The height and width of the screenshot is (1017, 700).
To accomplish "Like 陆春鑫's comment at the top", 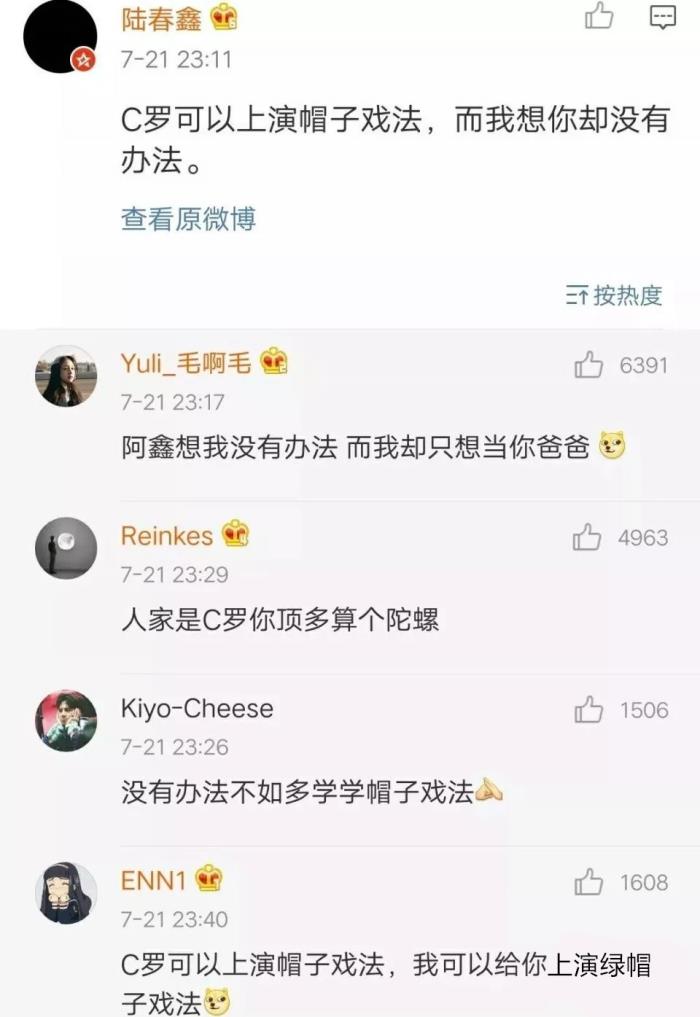I will coord(599,16).
